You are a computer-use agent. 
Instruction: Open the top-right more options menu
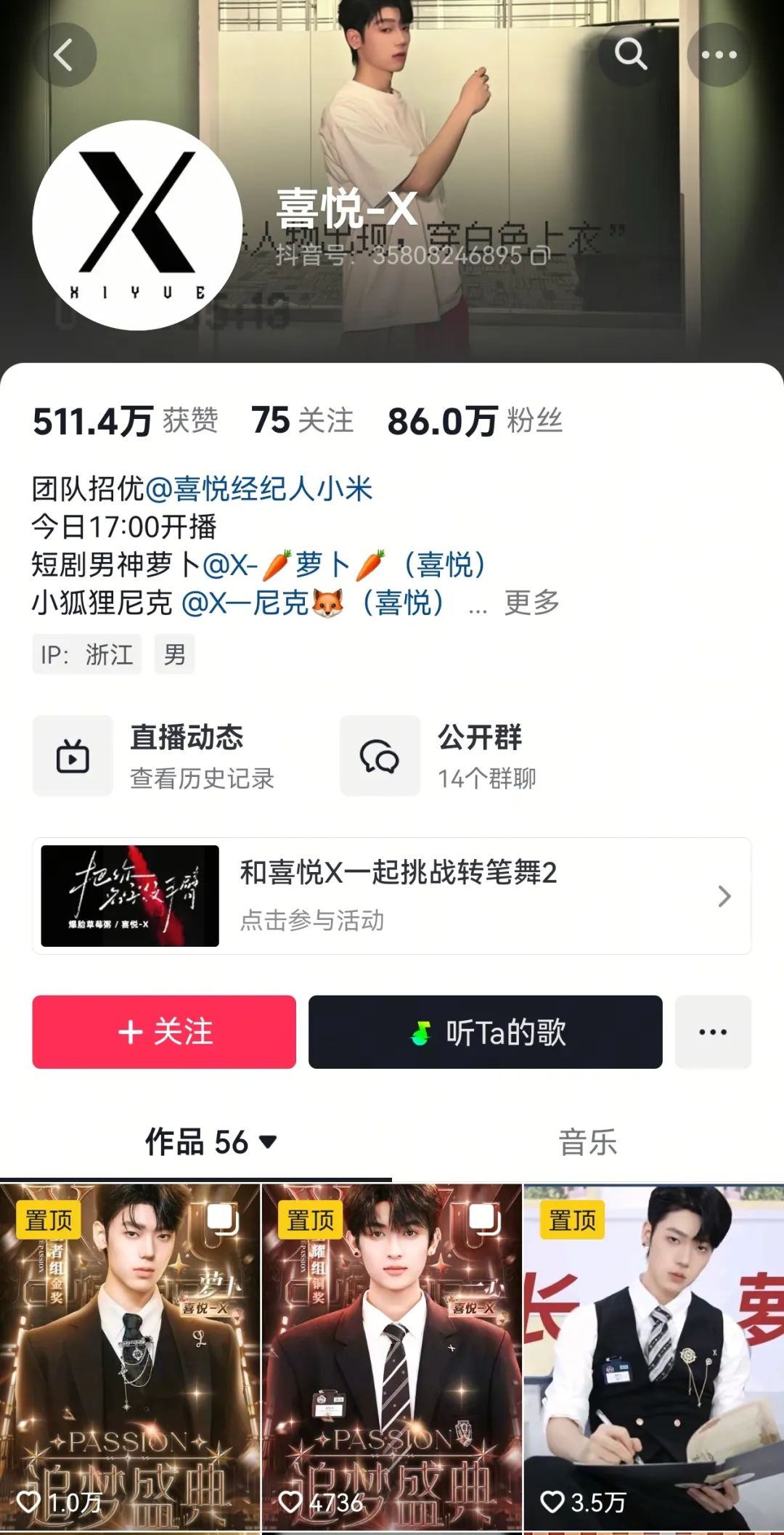coord(719,54)
